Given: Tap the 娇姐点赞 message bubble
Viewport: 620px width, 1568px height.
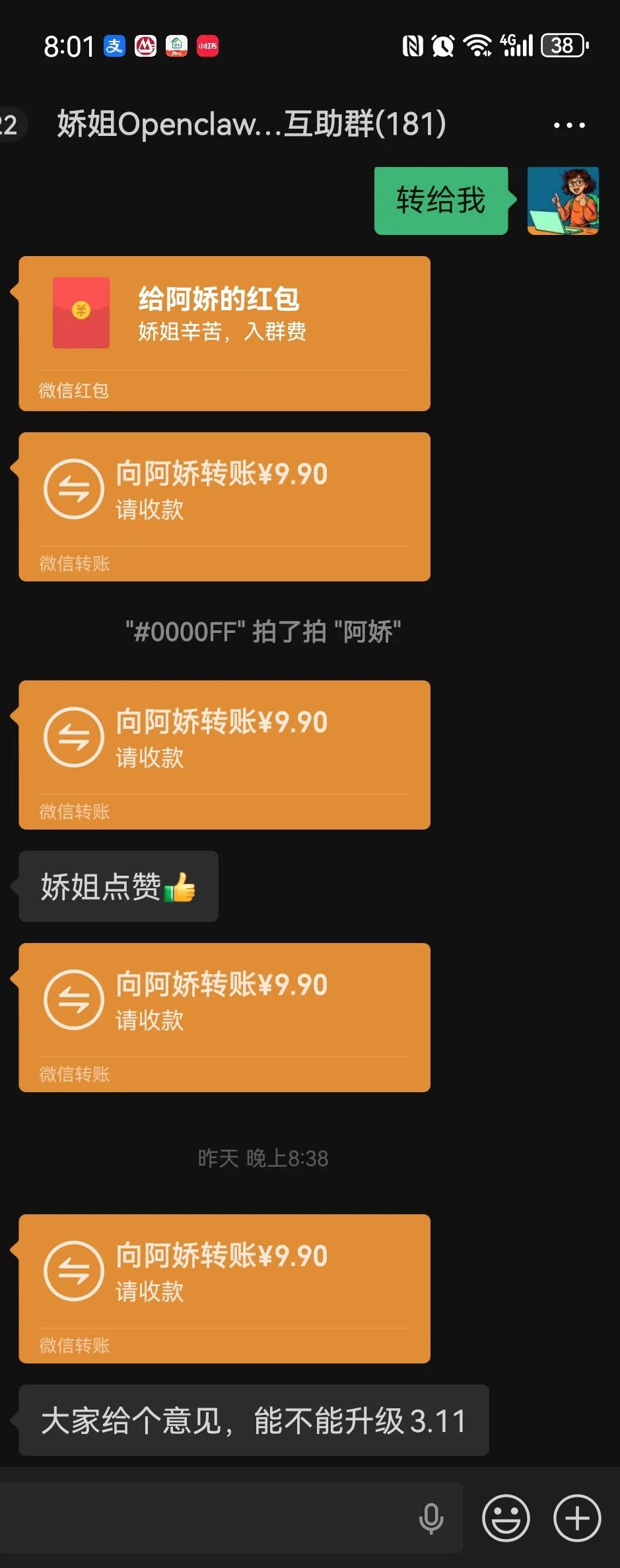Looking at the screenshot, I should pyautogui.click(x=118, y=886).
